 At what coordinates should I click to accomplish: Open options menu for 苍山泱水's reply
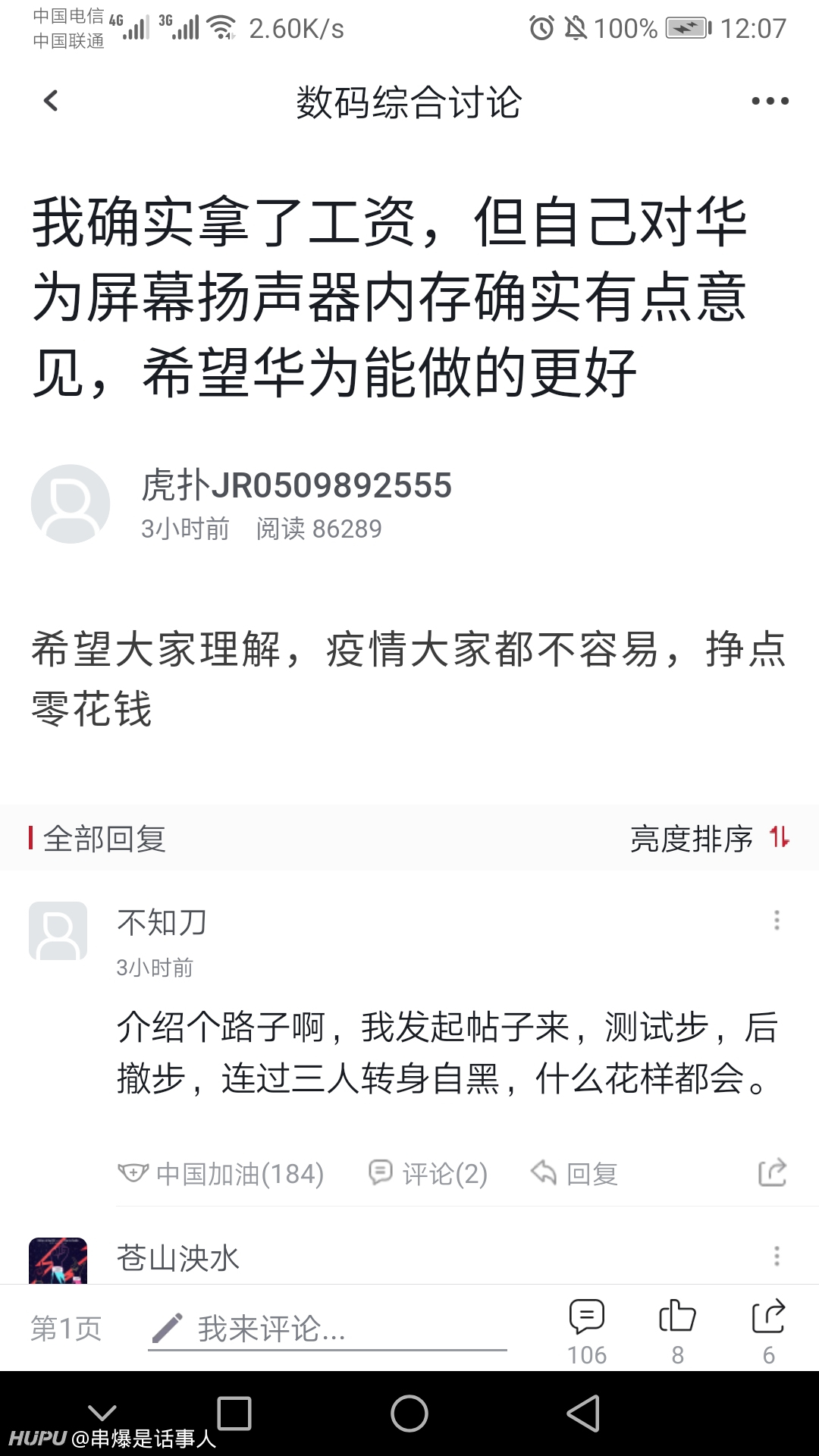point(777,1257)
